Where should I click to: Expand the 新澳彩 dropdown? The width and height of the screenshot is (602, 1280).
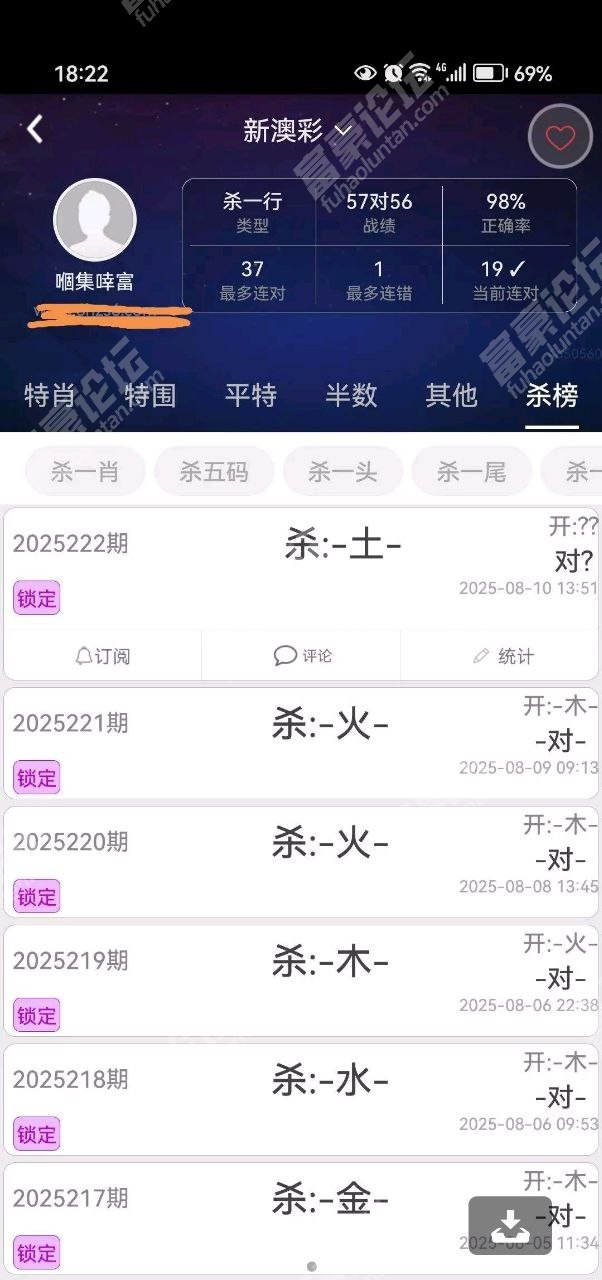298,130
